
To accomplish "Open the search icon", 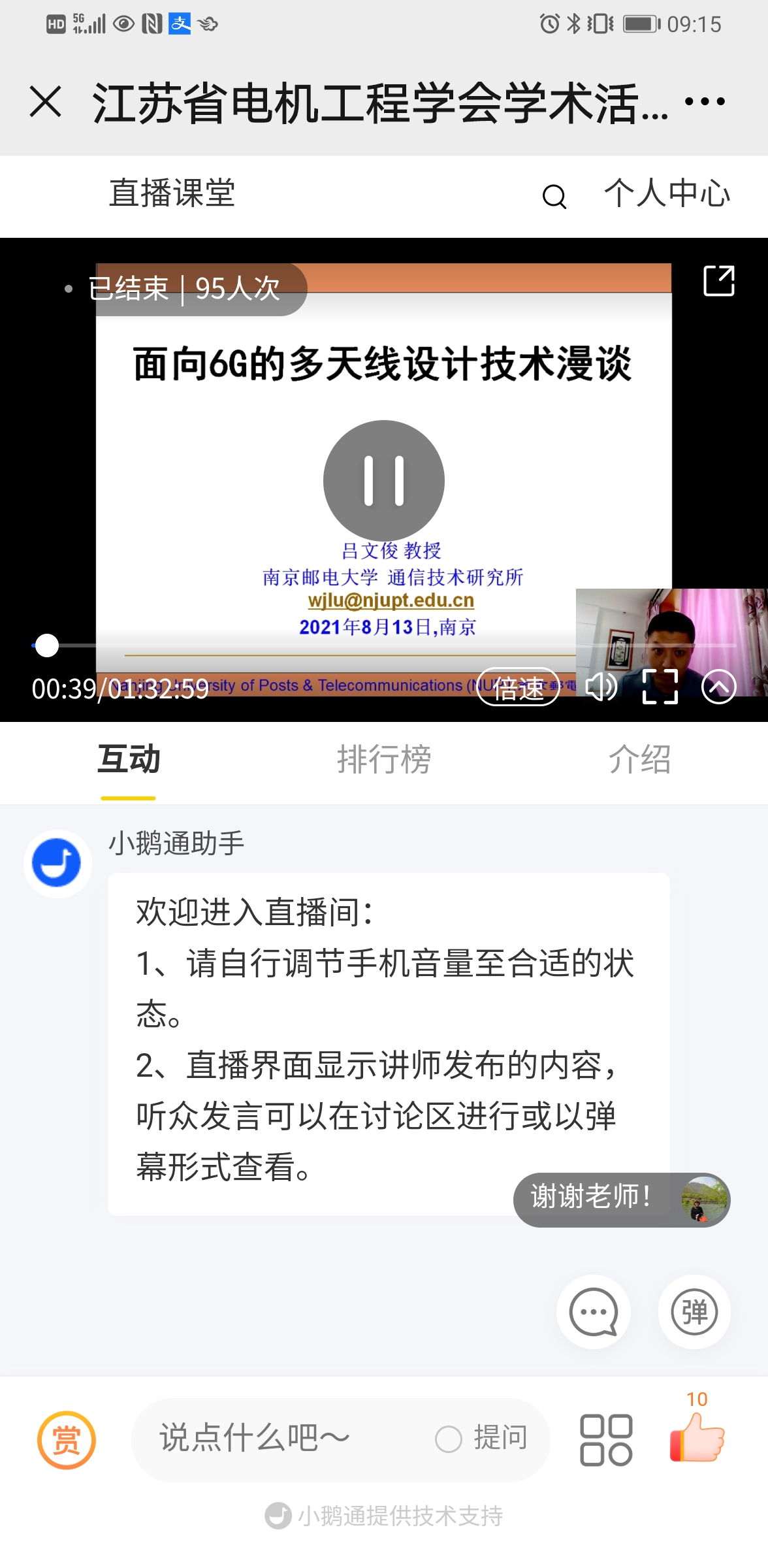I will click(x=554, y=196).
